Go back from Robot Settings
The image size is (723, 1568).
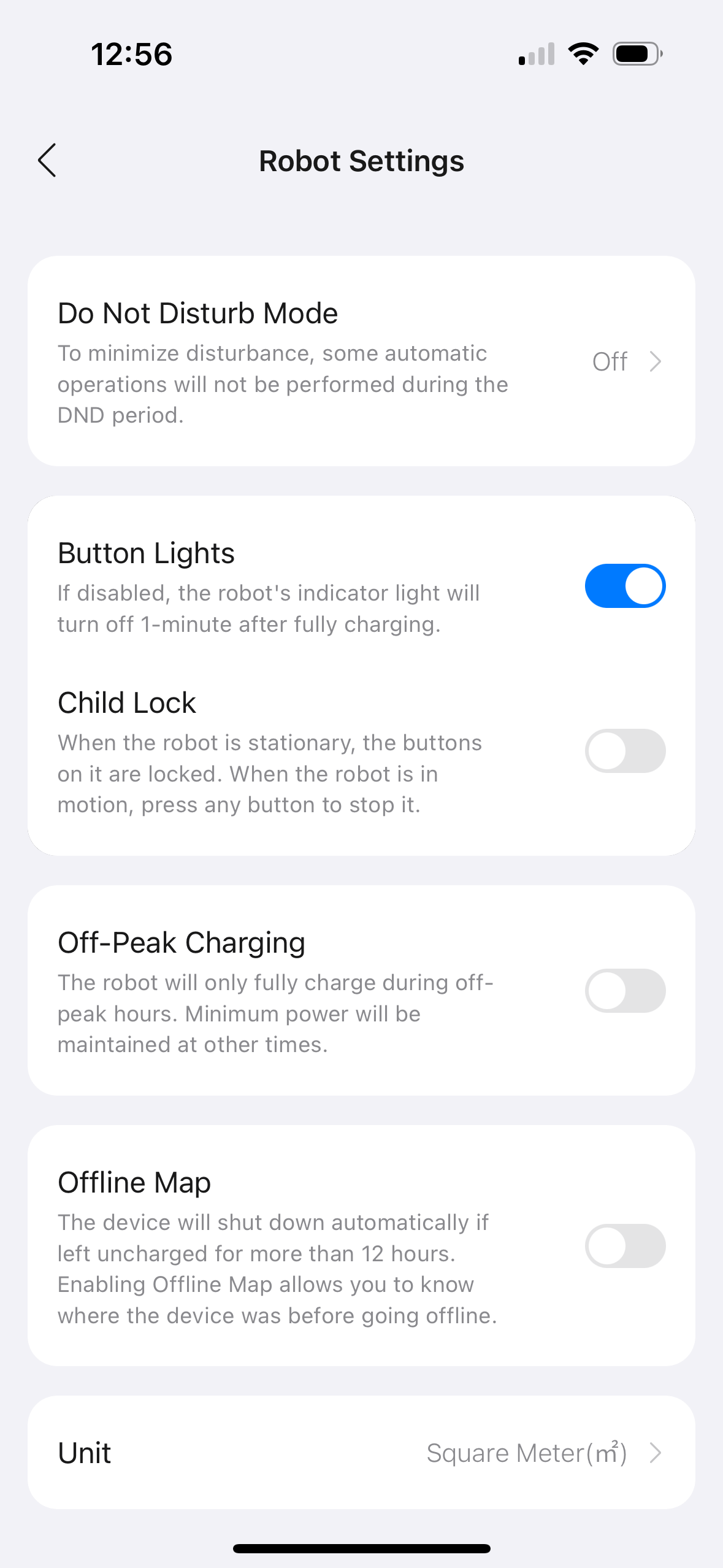point(47,161)
